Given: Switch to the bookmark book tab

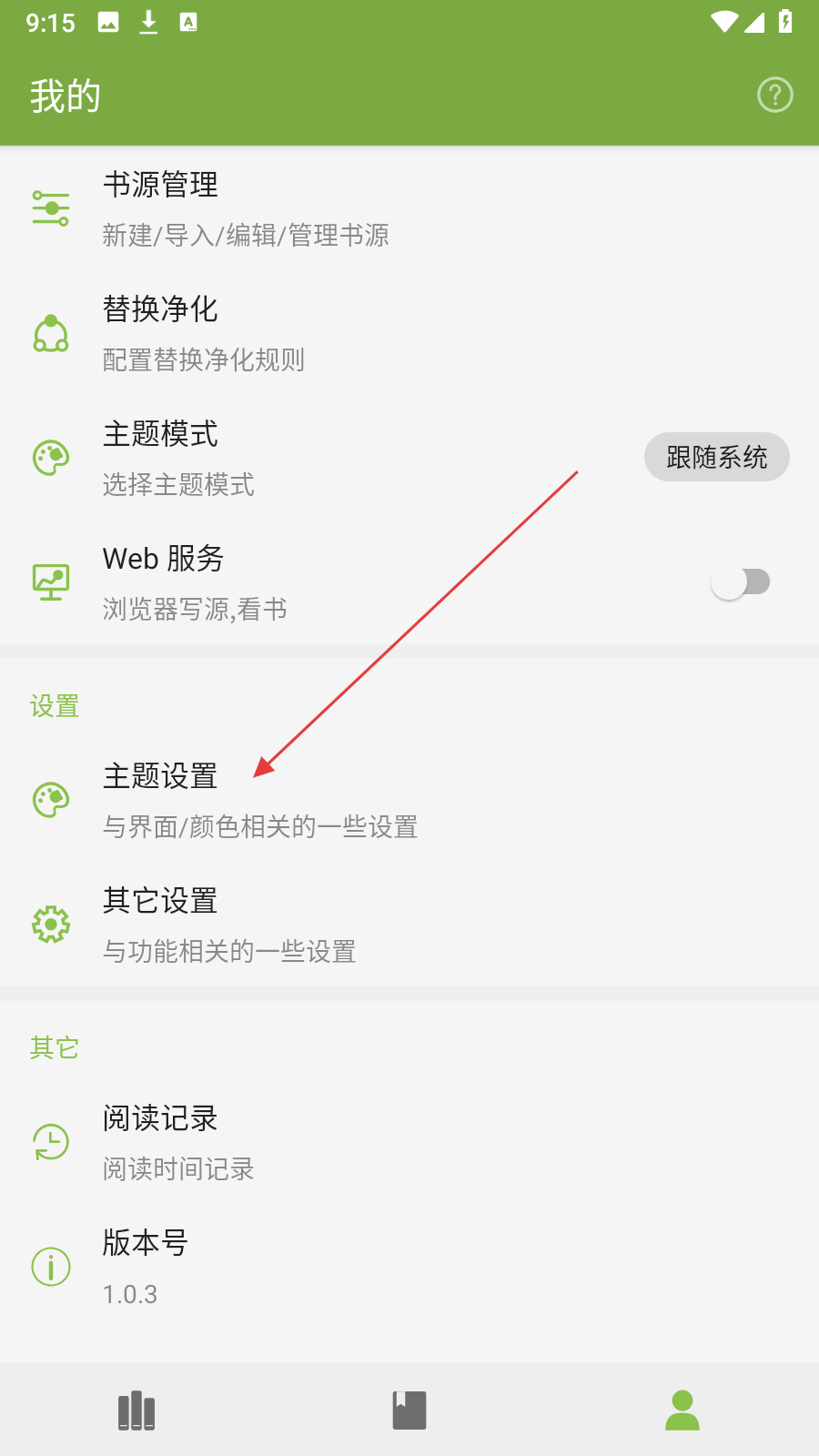Looking at the screenshot, I should 409,1410.
